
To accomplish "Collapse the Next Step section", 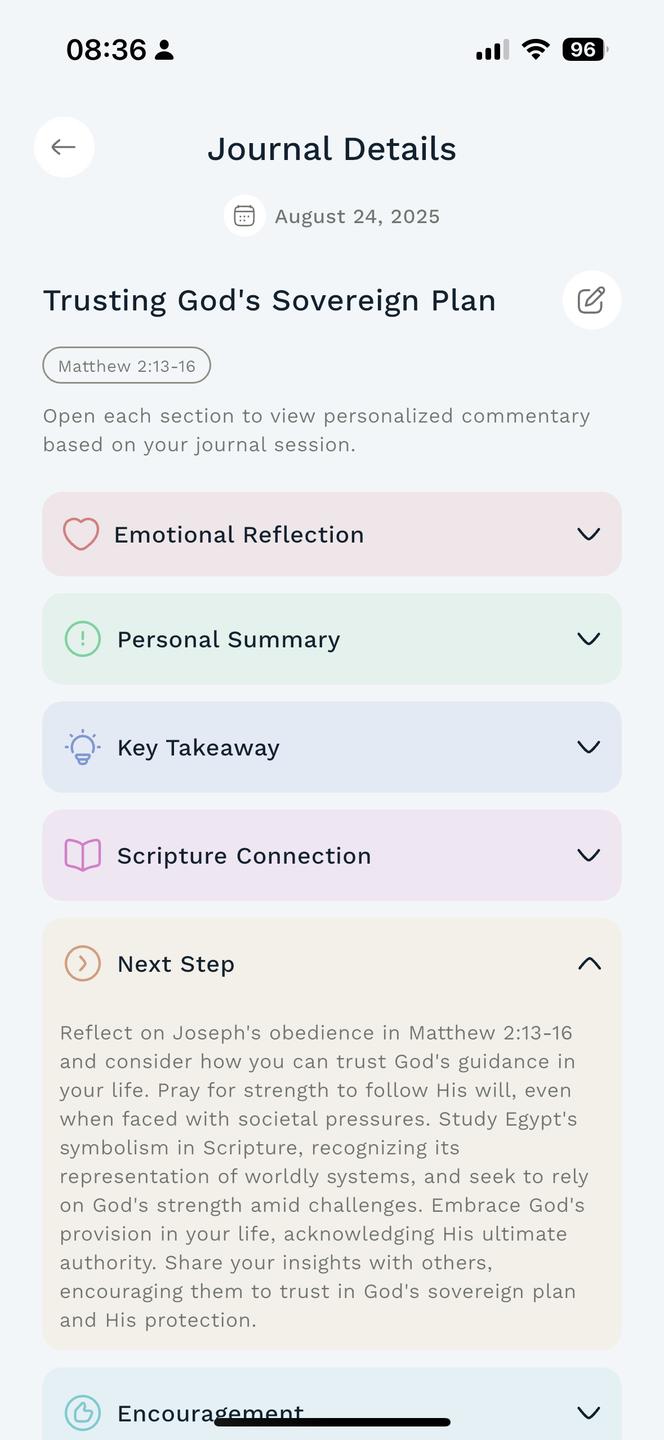I will click(331, 964).
